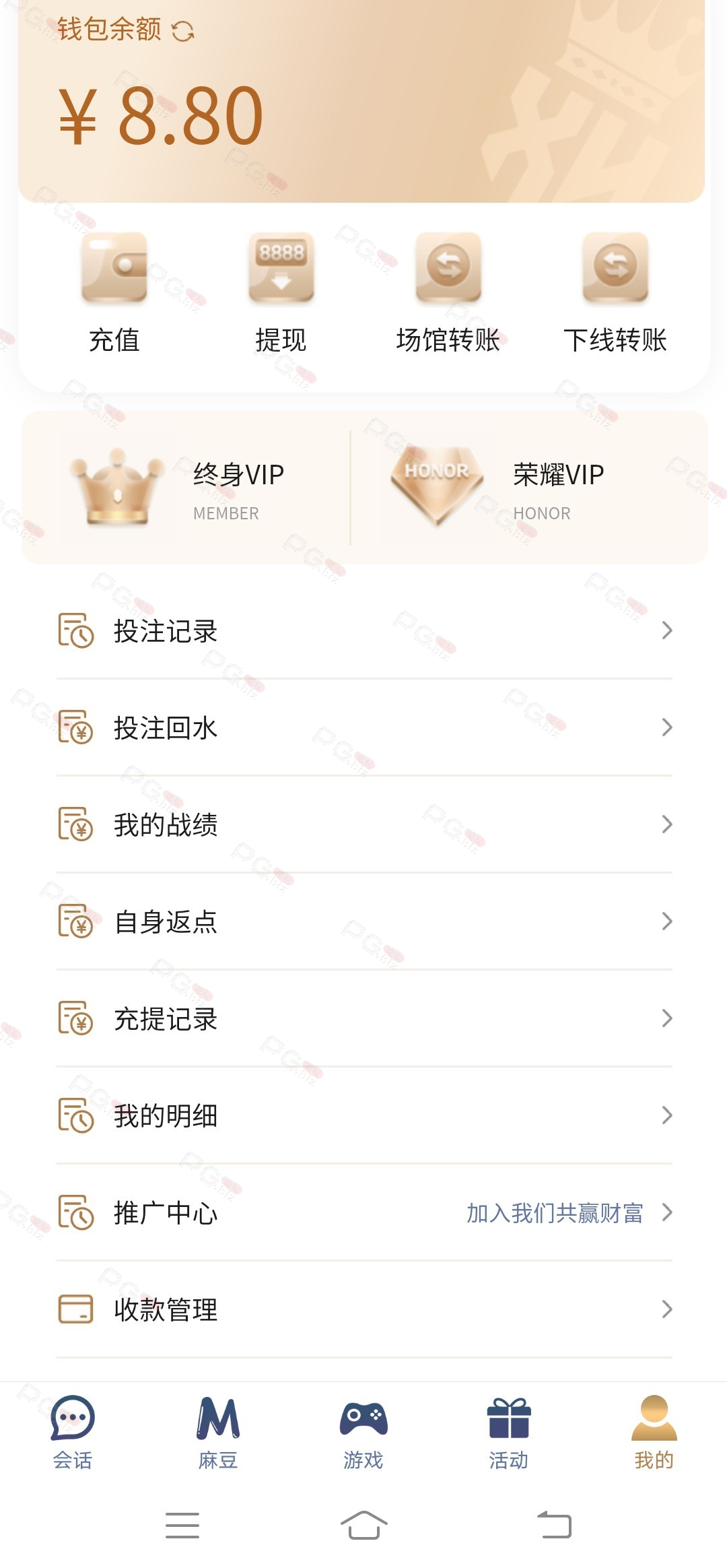Open the 终身VIP member card

pyautogui.click(x=186, y=488)
